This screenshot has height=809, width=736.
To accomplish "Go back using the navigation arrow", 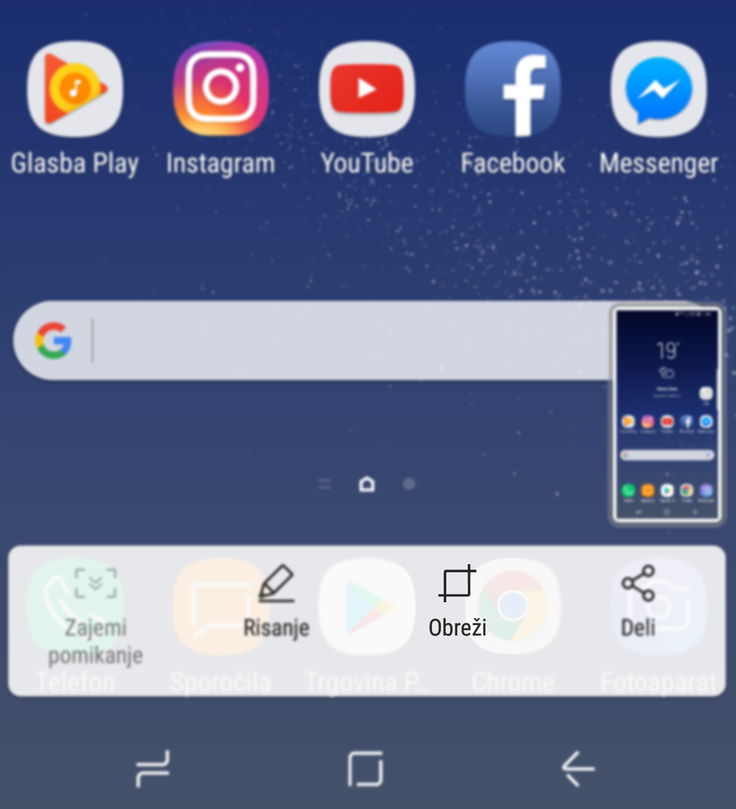I will (578, 769).
